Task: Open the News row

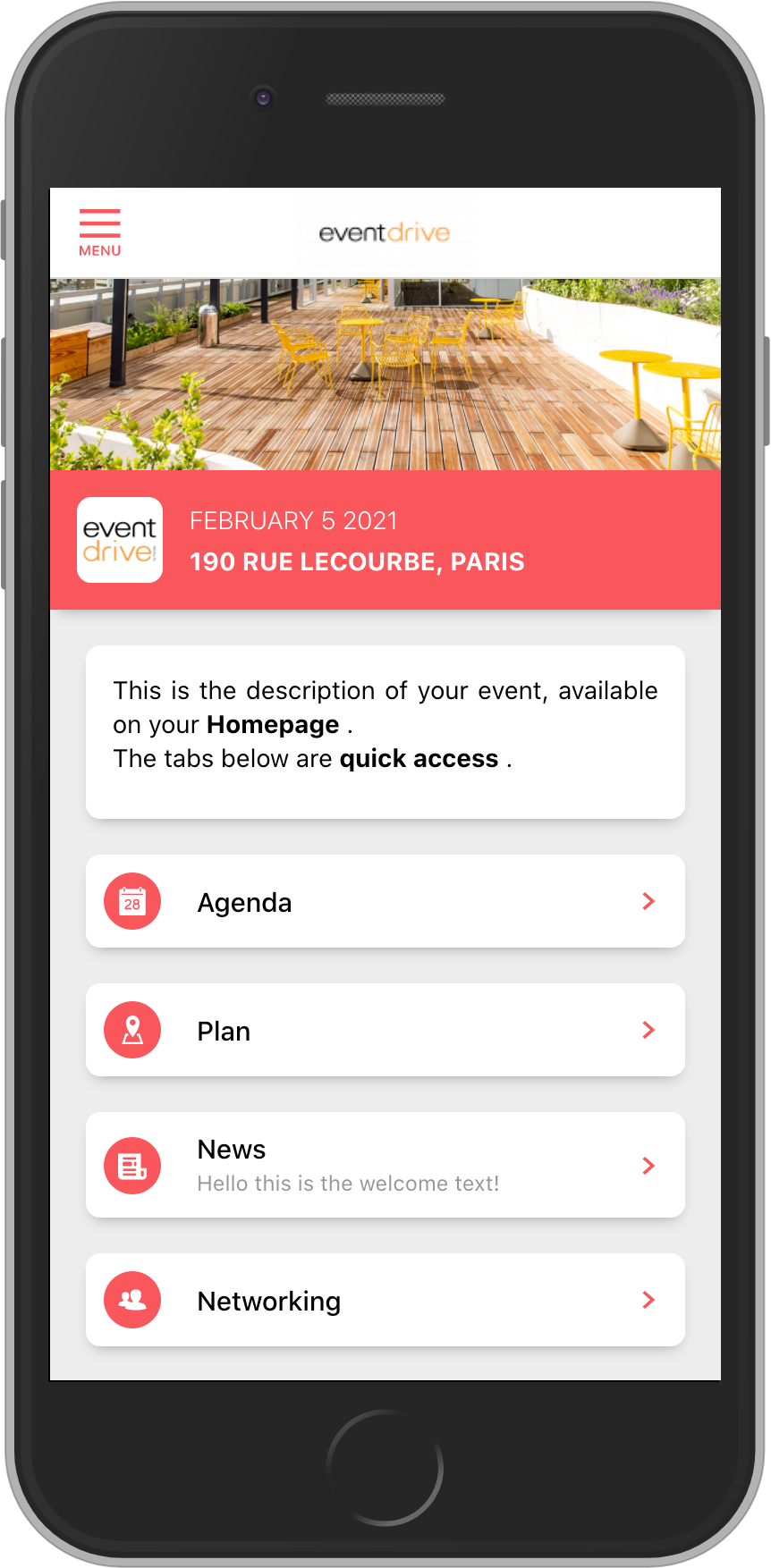Action: [385, 1165]
